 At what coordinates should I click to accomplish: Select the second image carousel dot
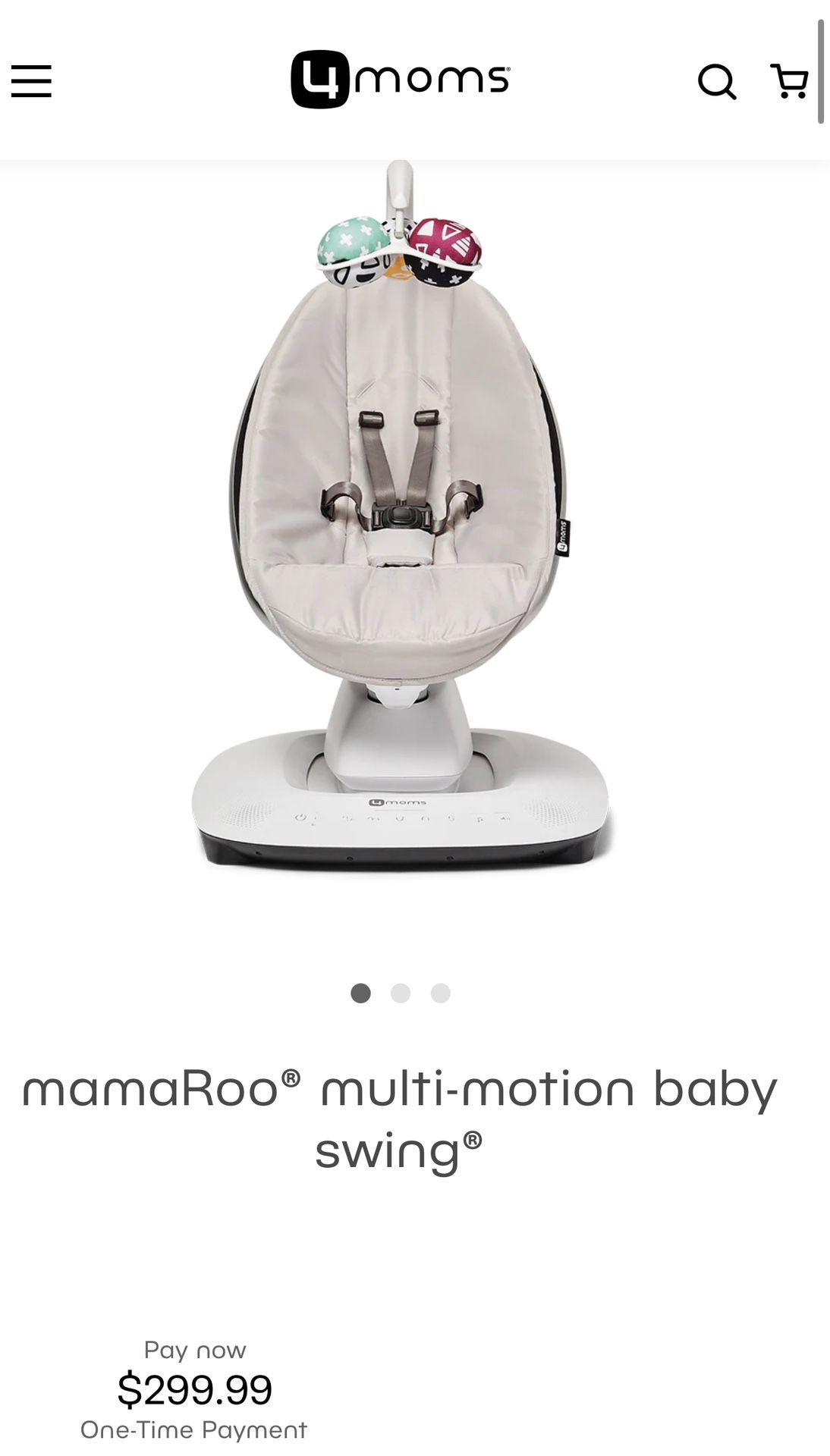click(x=401, y=993)
